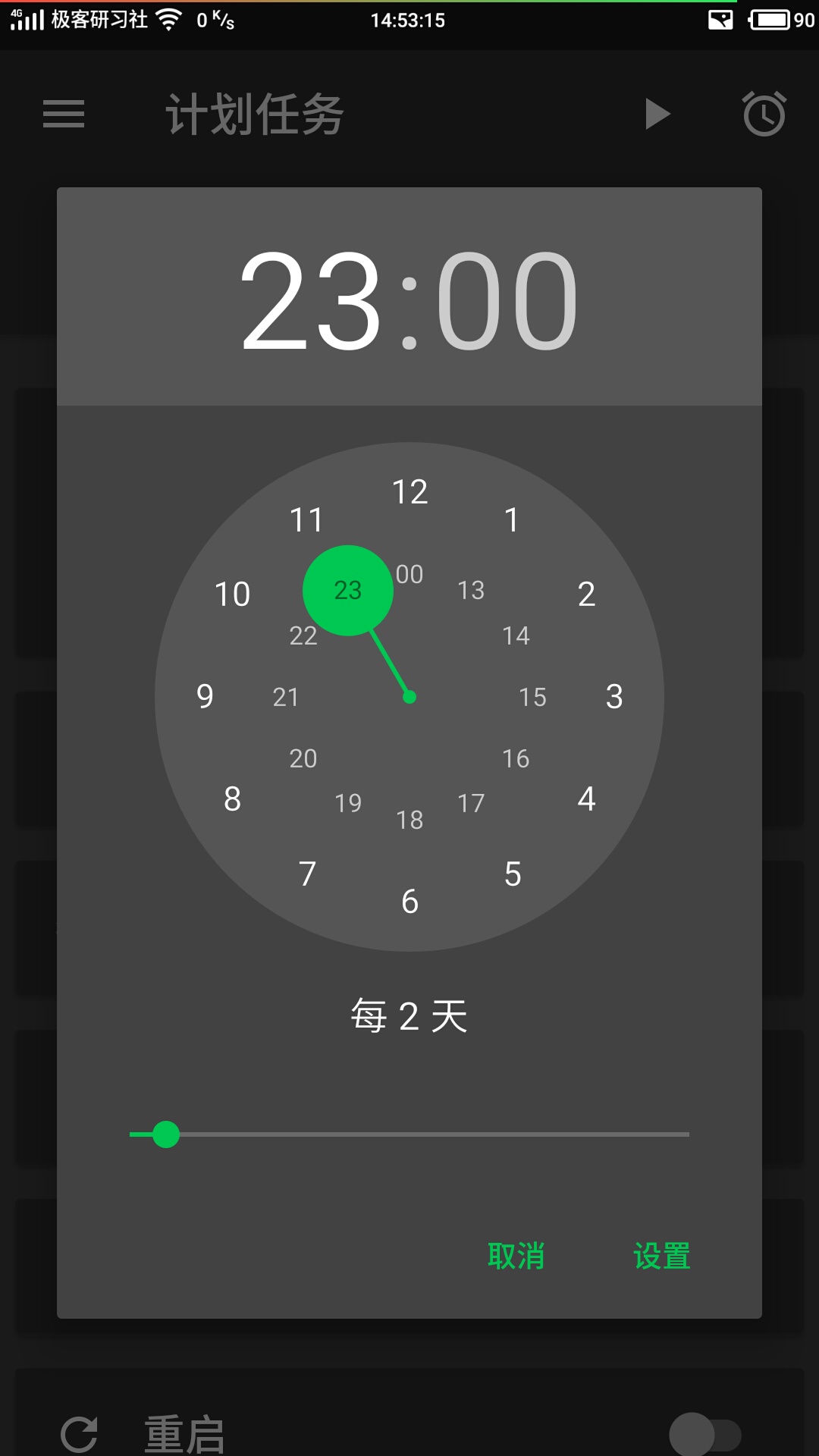Set hour to 6 on the clock dial
819x1456 pixels.
409,902
